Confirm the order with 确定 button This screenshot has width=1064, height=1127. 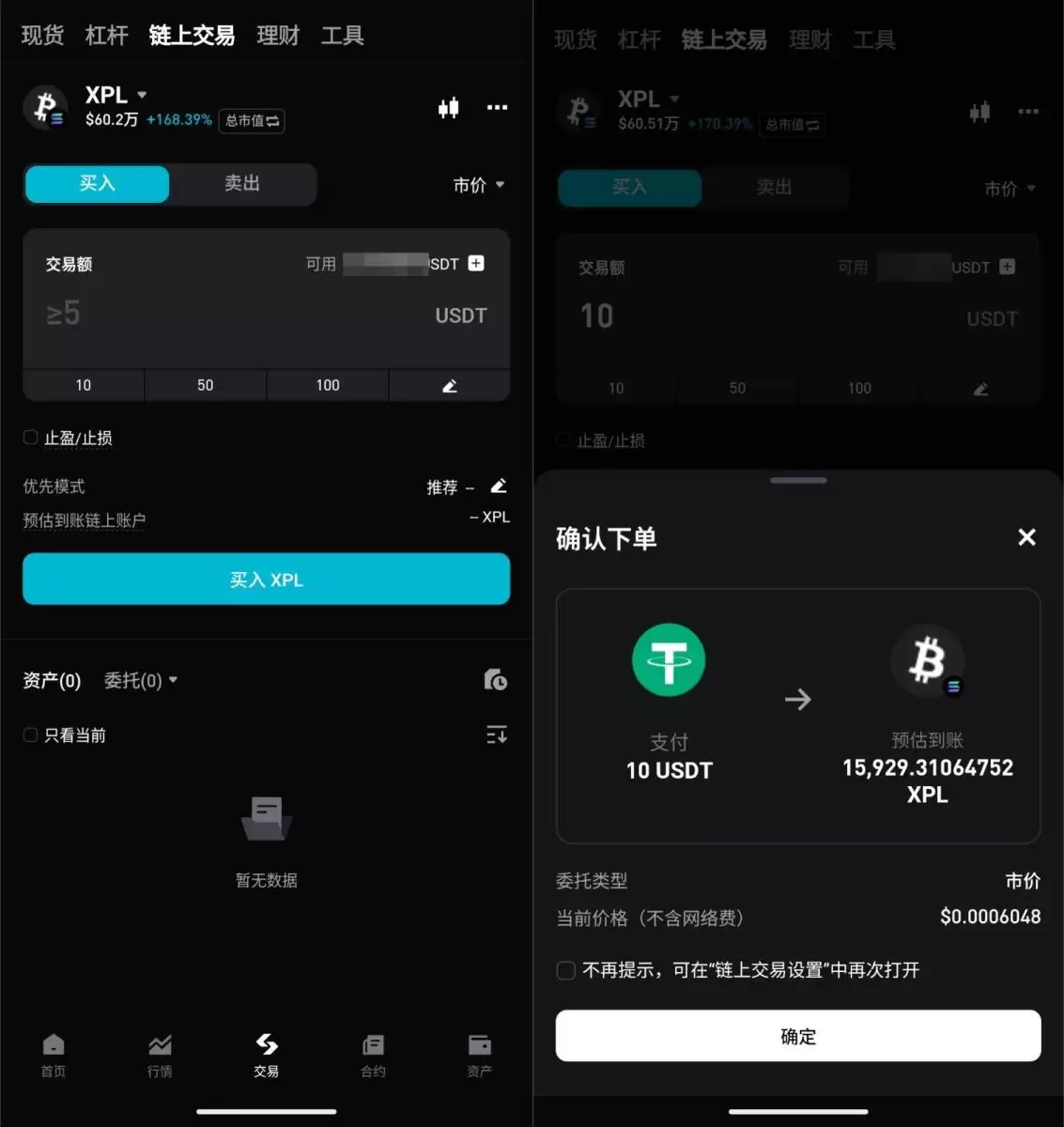pyautogui.click(x=797, y=1036)
